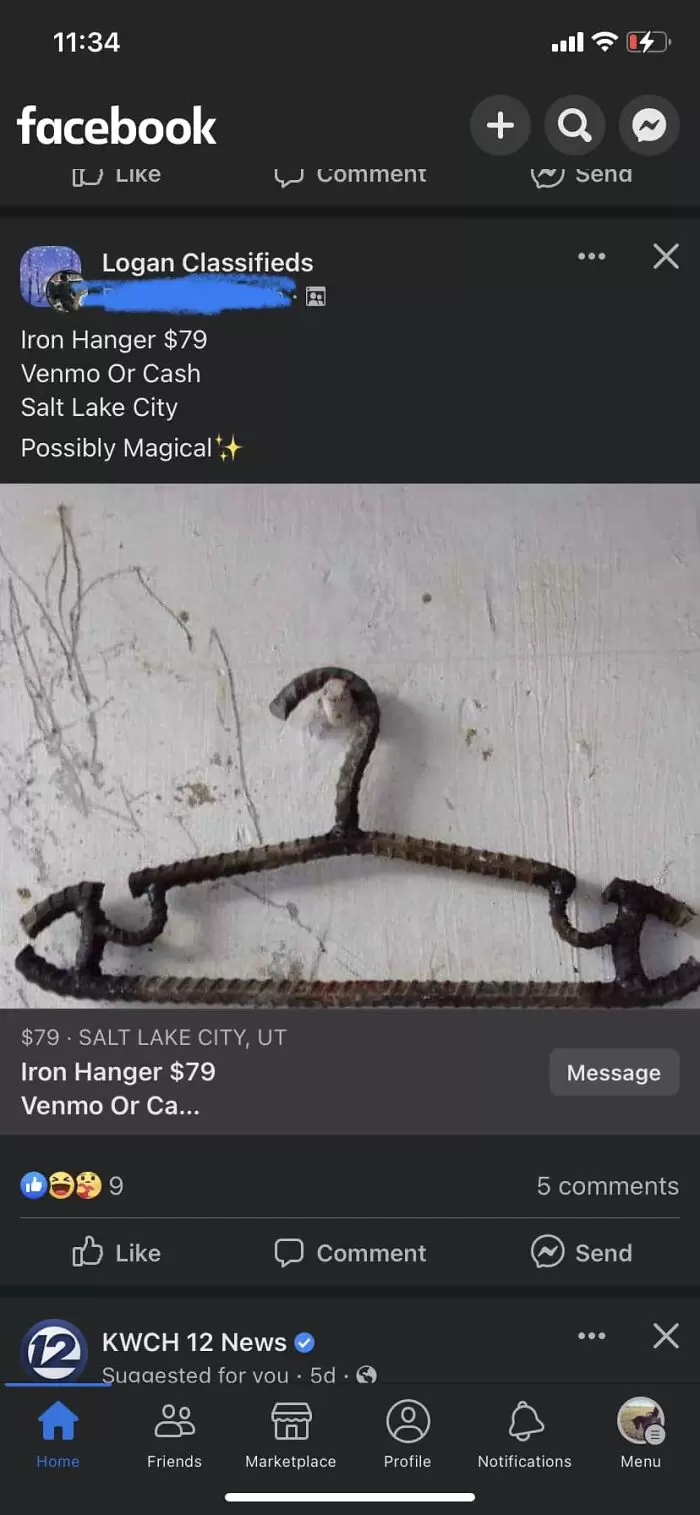Screen dimensions: 700x1515
Task: Open Facebook search
Action: [574, 126]
